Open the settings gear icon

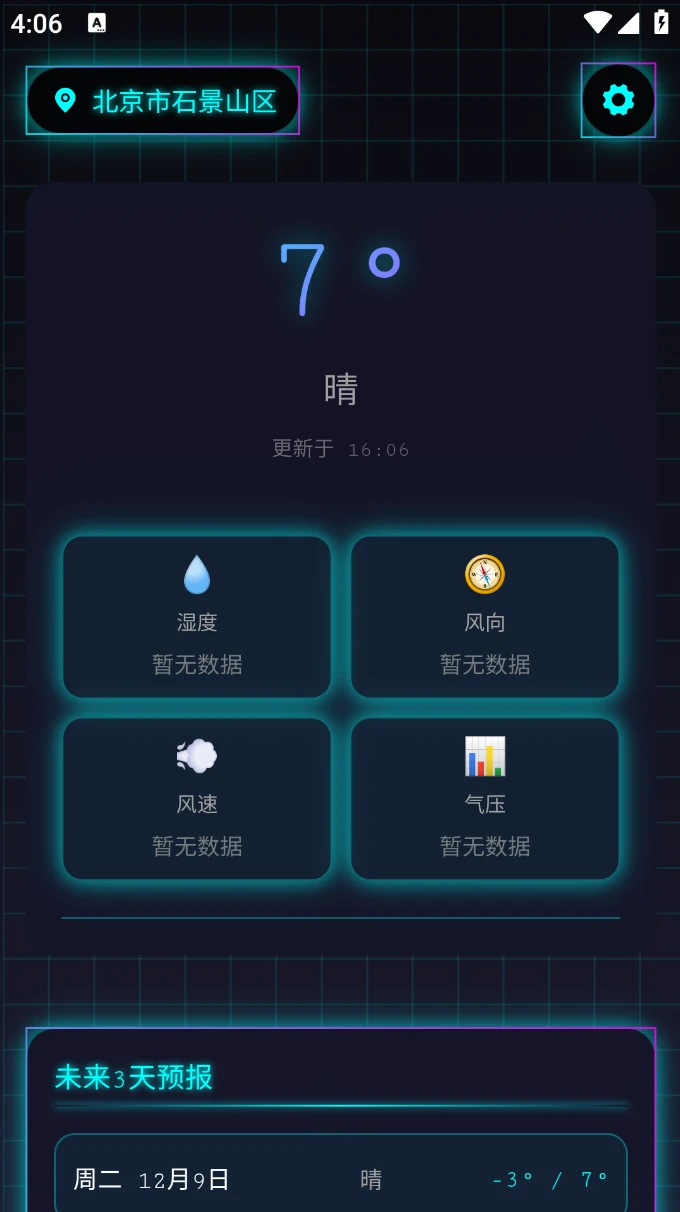(618, 100)
